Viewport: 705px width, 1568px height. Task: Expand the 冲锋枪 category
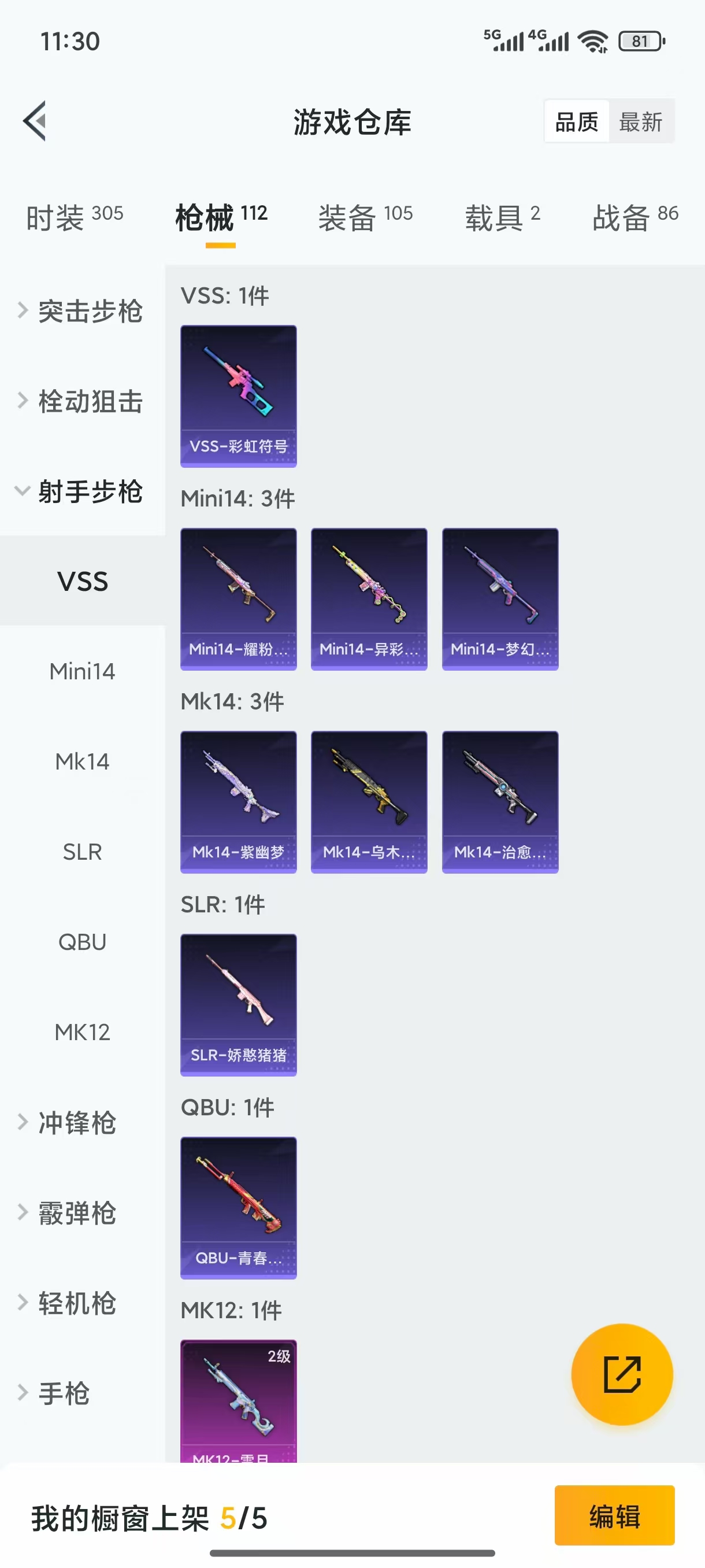(x=76, y=1122)
